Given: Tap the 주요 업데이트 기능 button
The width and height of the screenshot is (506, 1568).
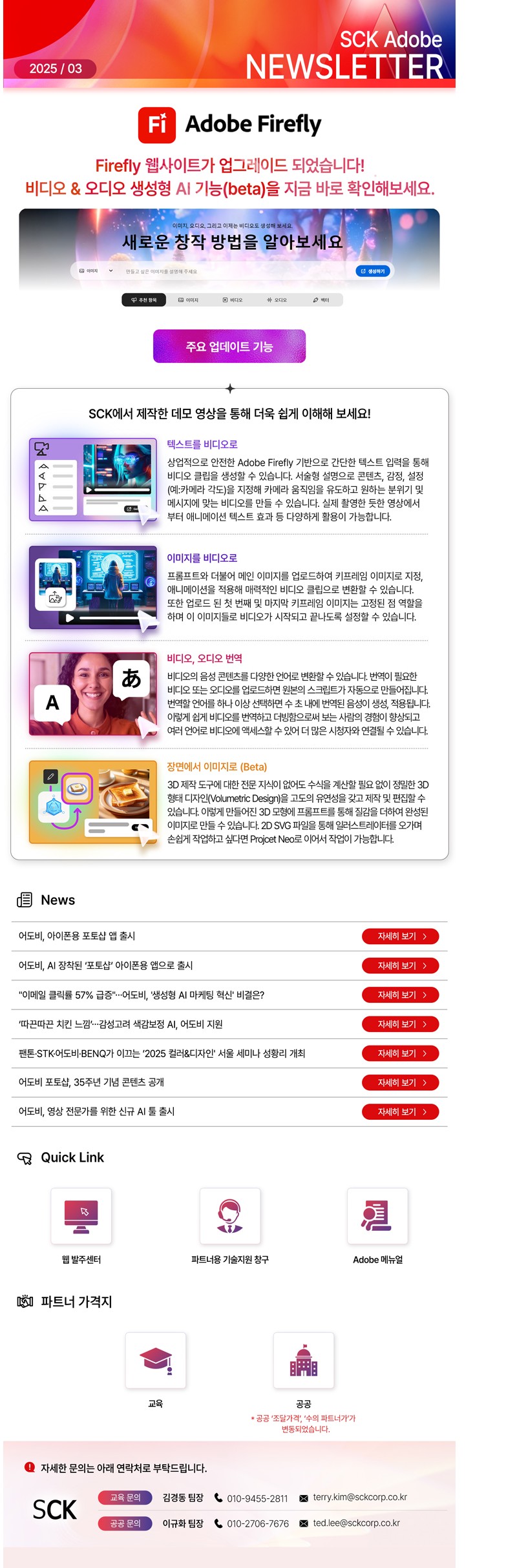Looking at the screenshot, I should point(229,346).
